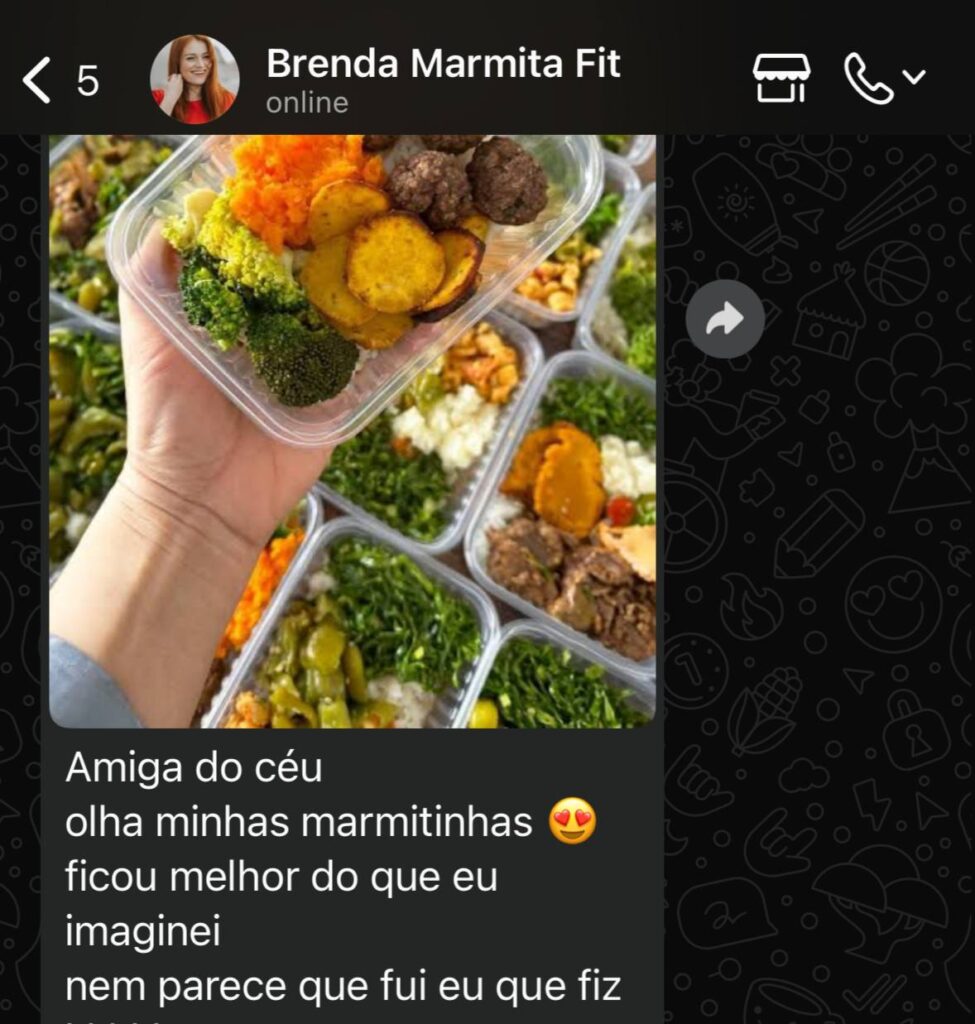975x1024 pixels.
Task: Open the business catalog storefront icon
Action: tap(781, 79)
